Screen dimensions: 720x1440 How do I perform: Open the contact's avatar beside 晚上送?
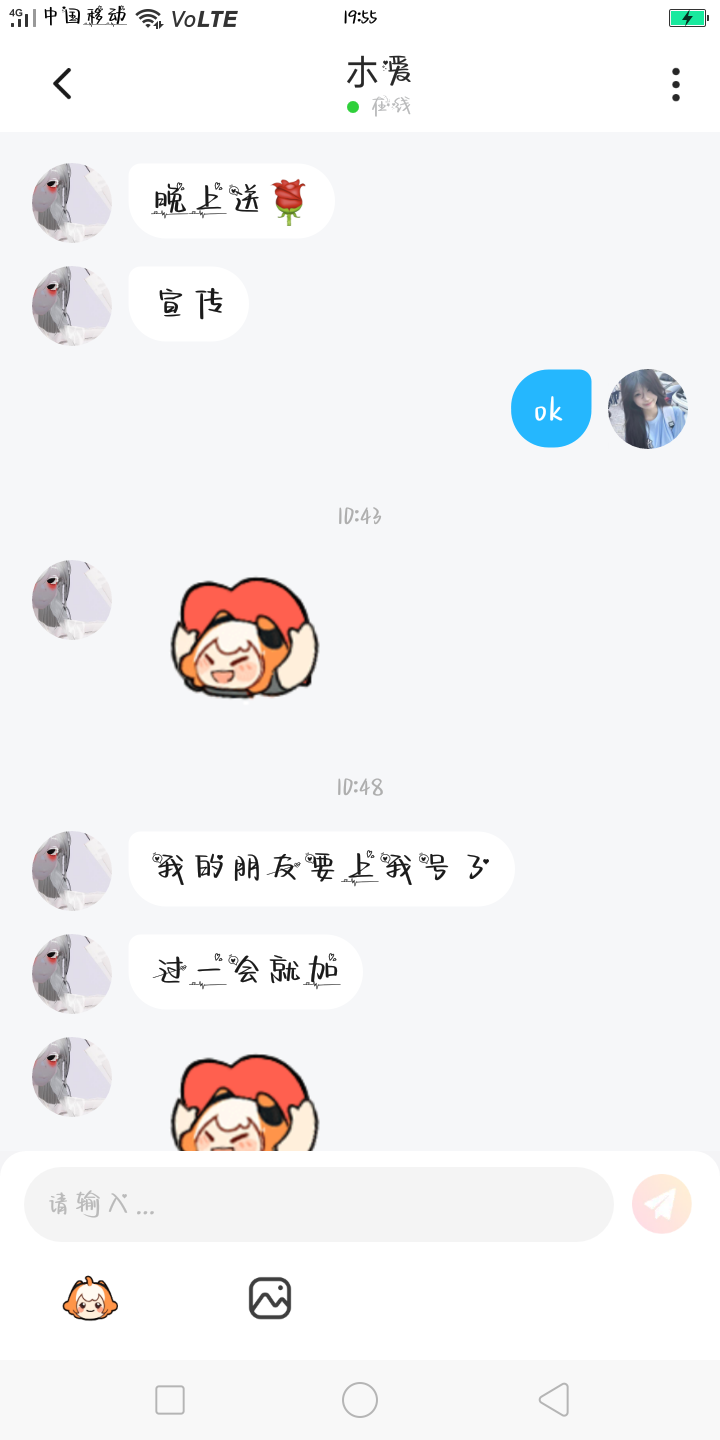pos(72,203)
